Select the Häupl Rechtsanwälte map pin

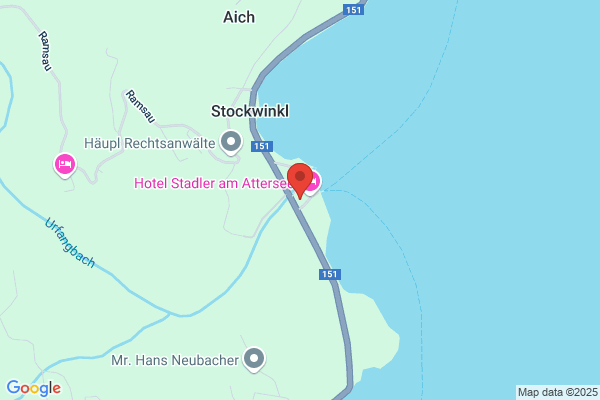point(231,143)
